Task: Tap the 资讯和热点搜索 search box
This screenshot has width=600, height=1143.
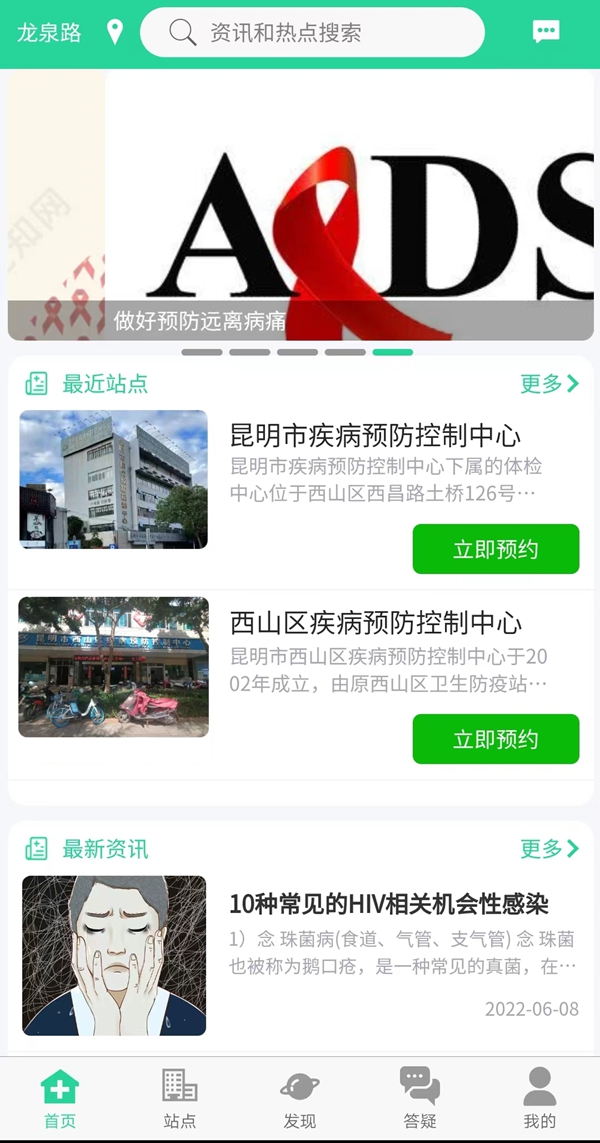Action: coord(312,33)
